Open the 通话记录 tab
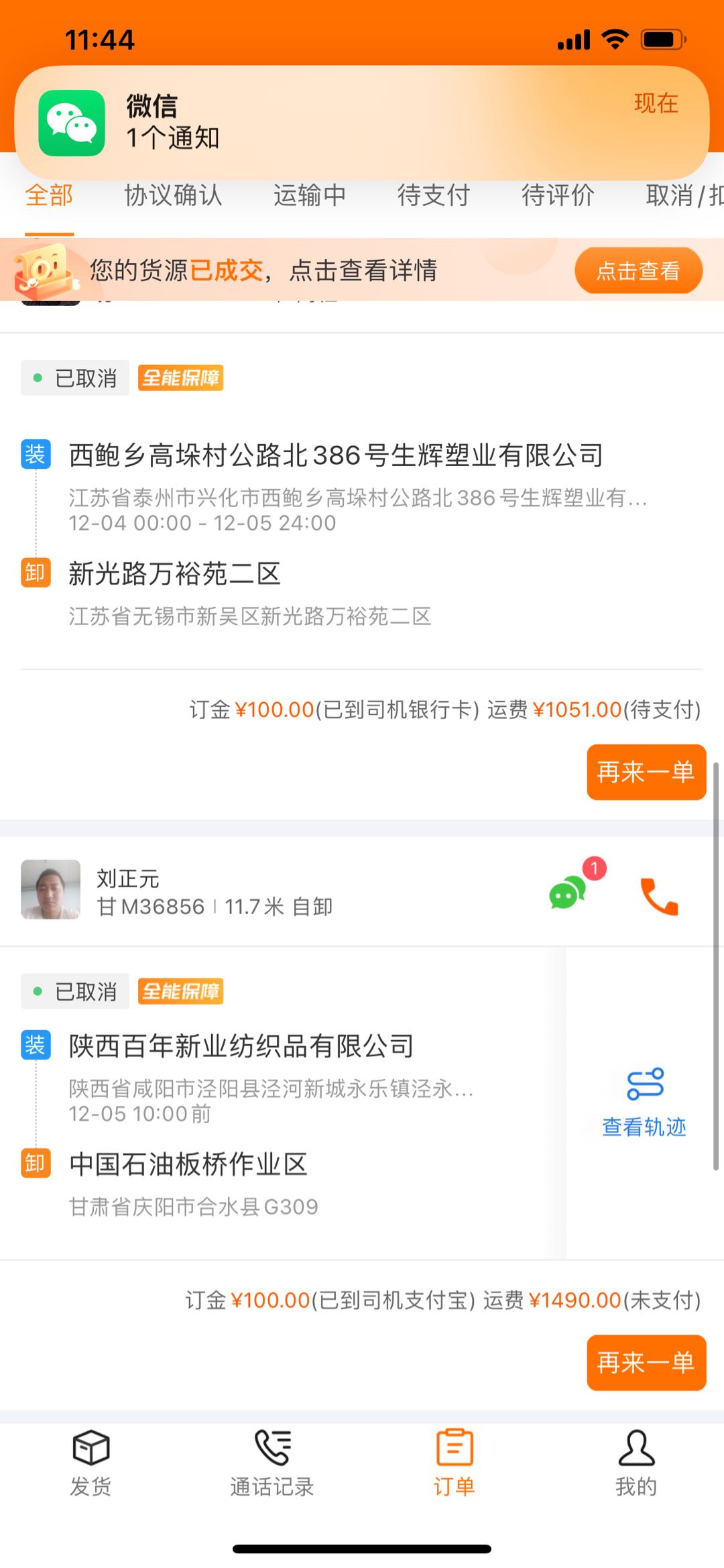724x1568 pixels. click(272, 1463)
